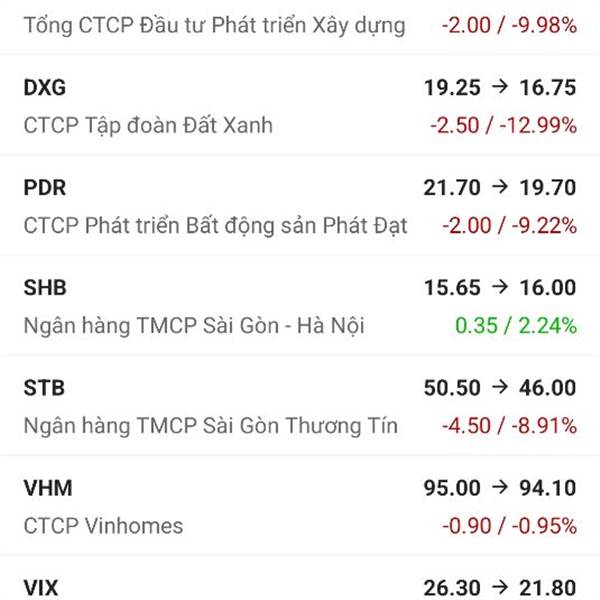The width and height of the screenshot is (600, 600).
Task: Tap the VHM Vinhomes row
Action: [x=300, y=506]
